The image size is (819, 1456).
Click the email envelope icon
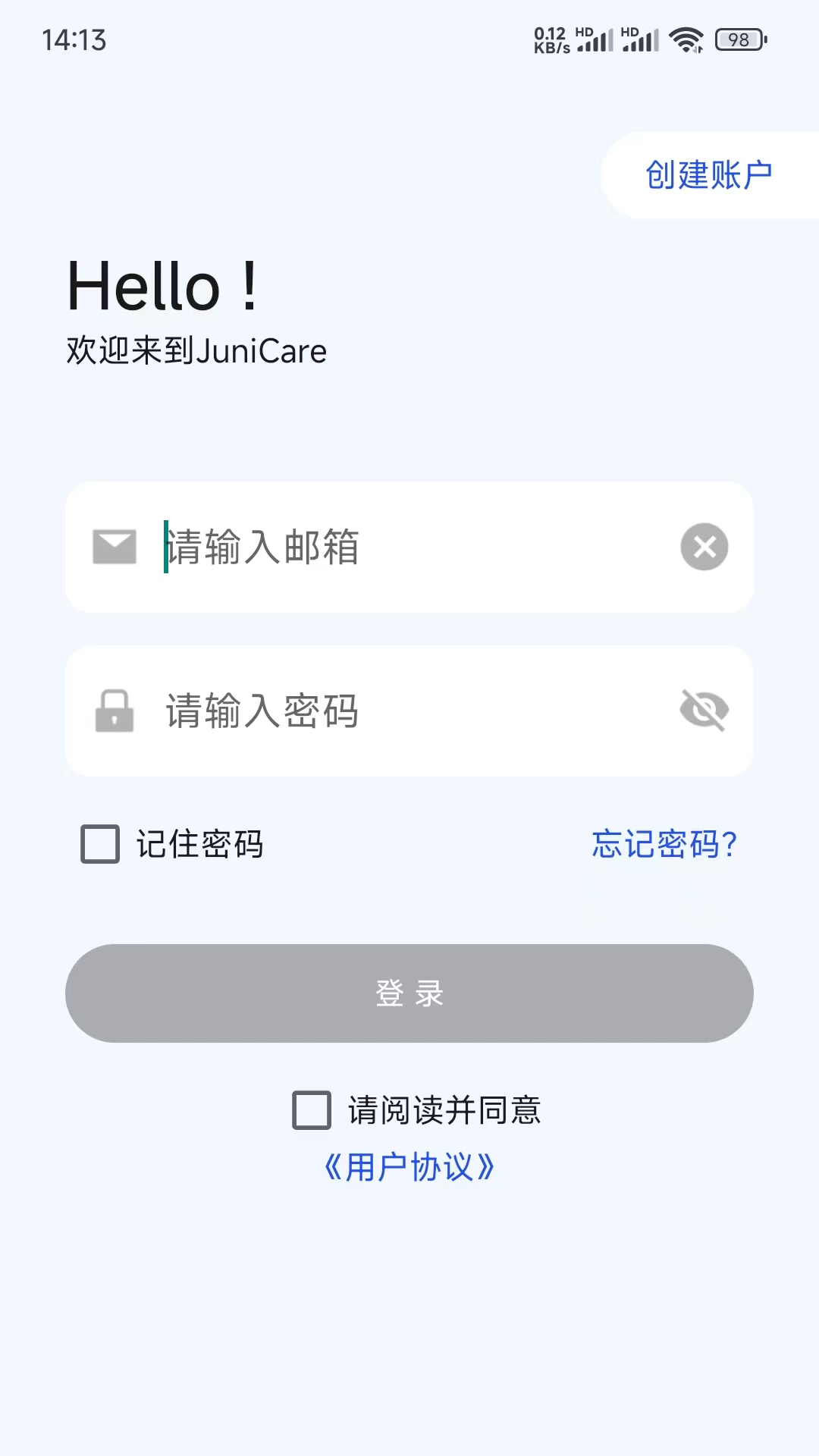click(x=115, y=547)
